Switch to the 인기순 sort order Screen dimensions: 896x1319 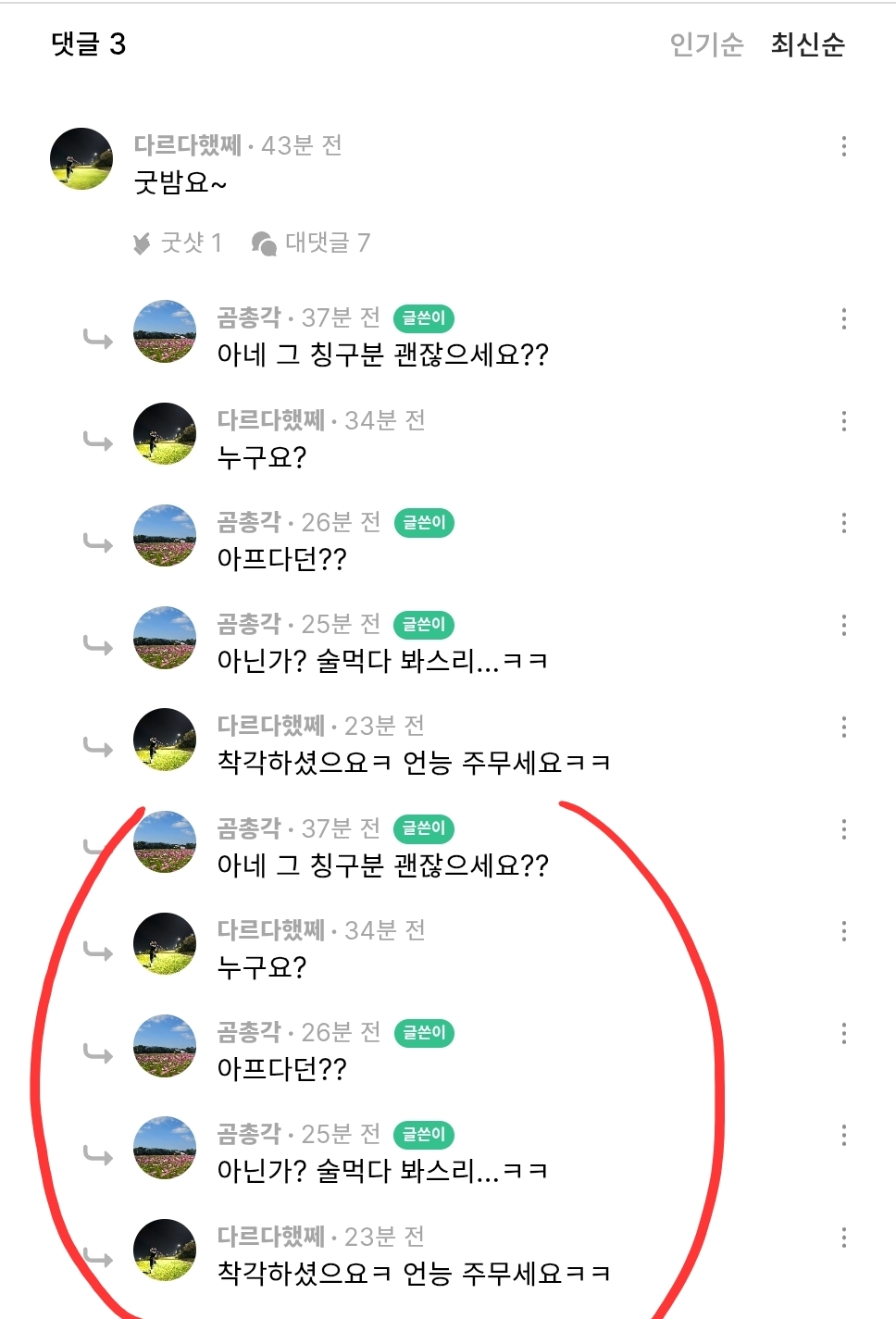click(x=706, y=44)
